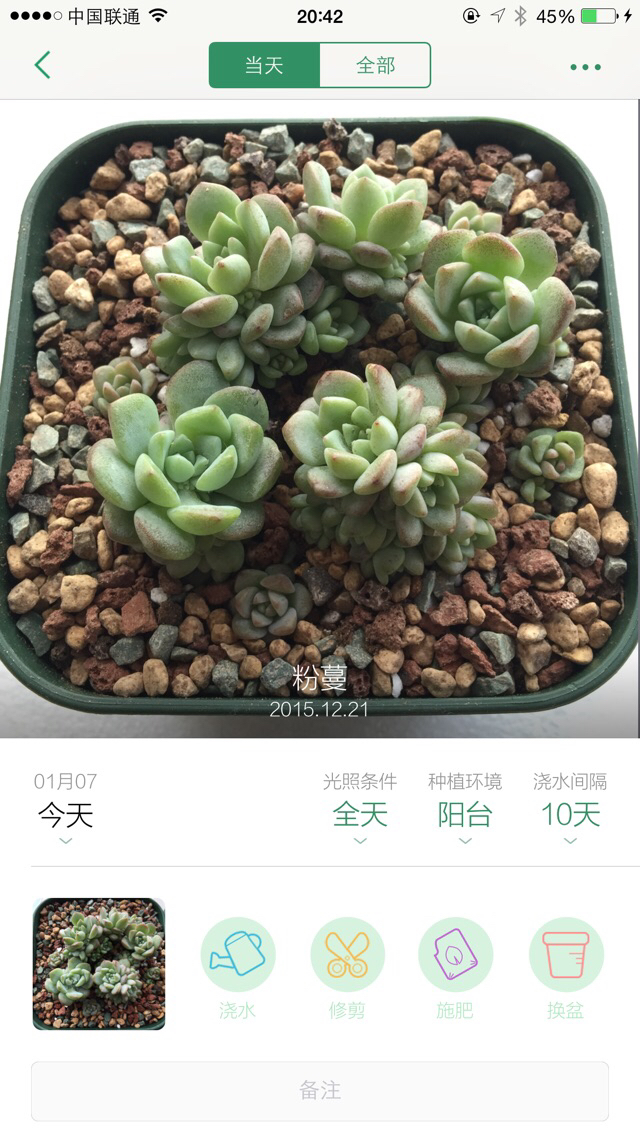Tap the 备注 notes field
Screen dimensions: 640x1137
tap(320, 1091)
